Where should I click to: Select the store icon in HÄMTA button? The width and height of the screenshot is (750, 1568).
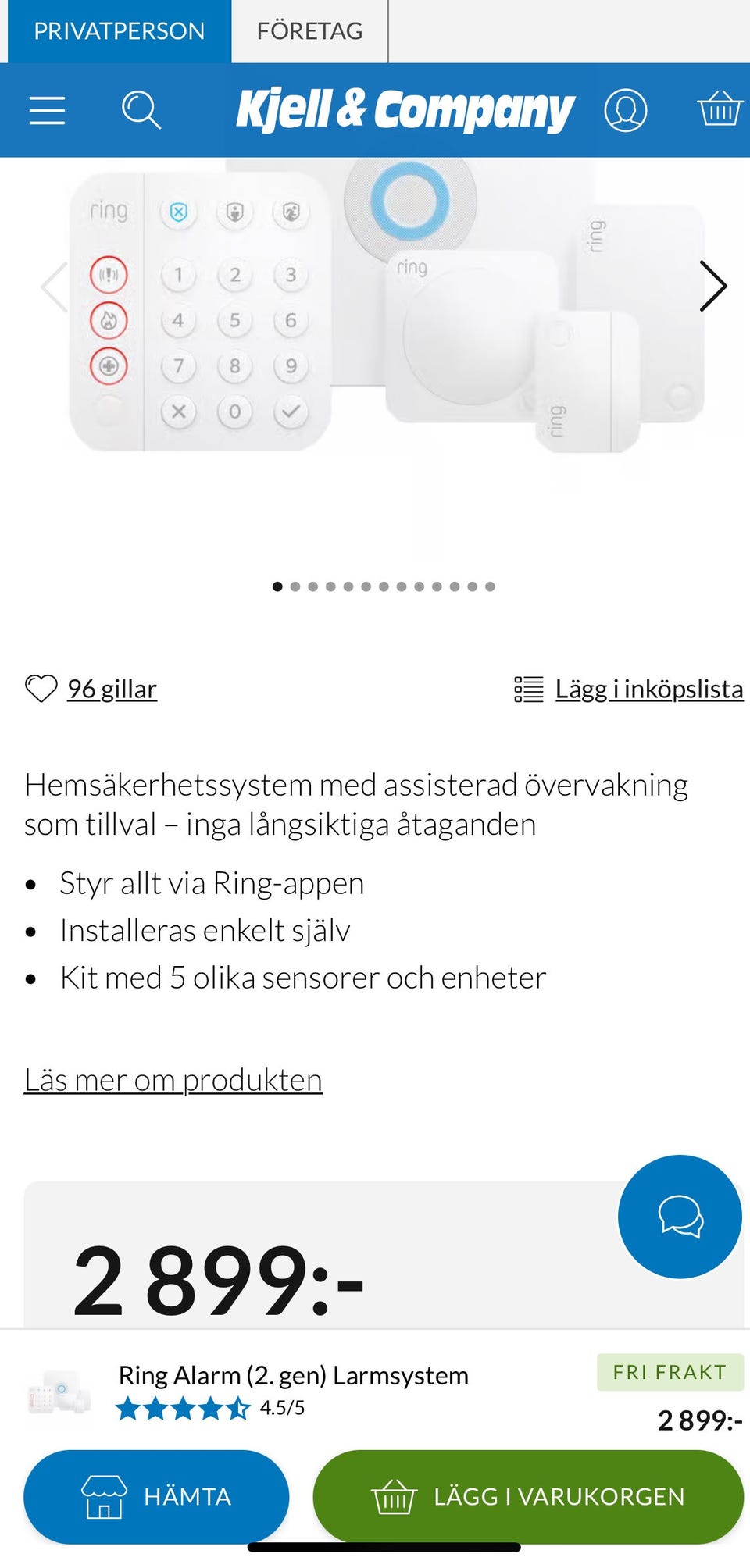(x=106, y=1495)
